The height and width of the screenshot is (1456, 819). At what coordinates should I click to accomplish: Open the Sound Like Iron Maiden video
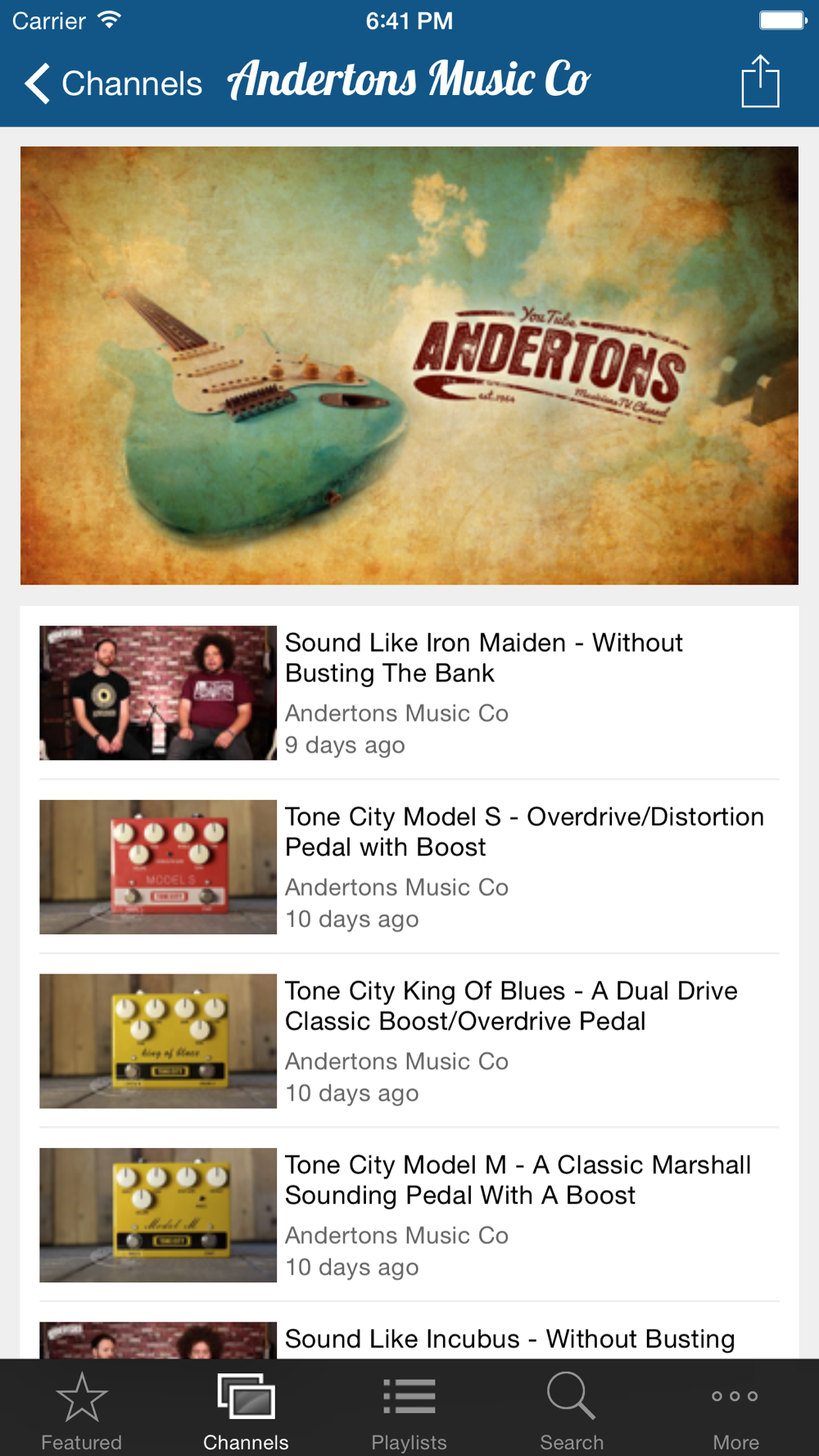point(409,693)
